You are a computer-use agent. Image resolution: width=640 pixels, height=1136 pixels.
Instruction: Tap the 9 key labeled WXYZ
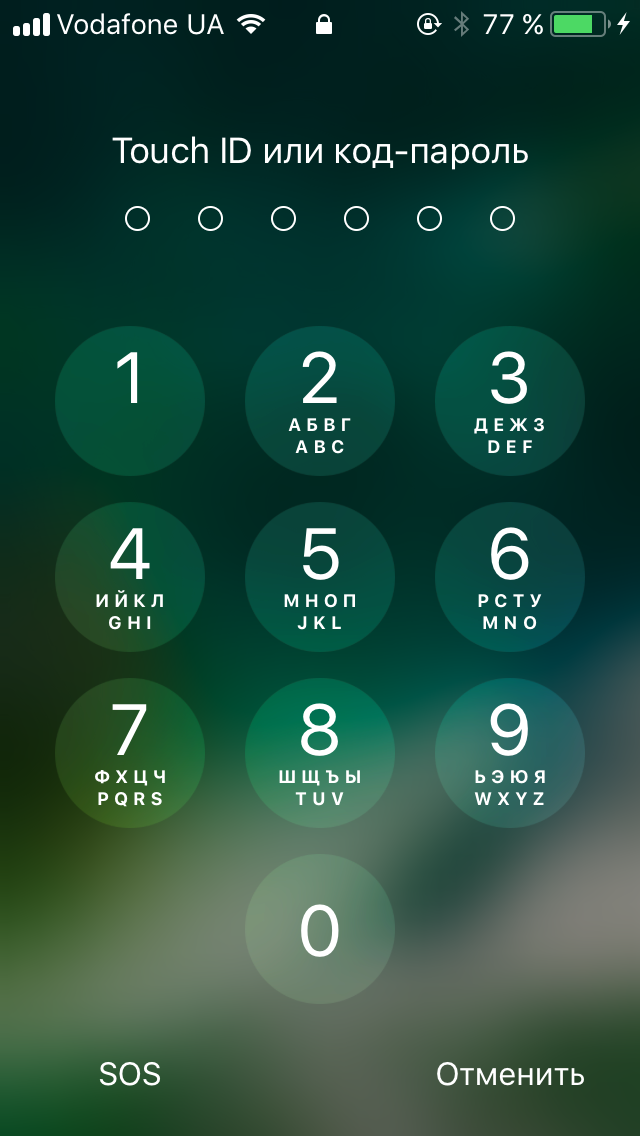click(x=510, y=753)
